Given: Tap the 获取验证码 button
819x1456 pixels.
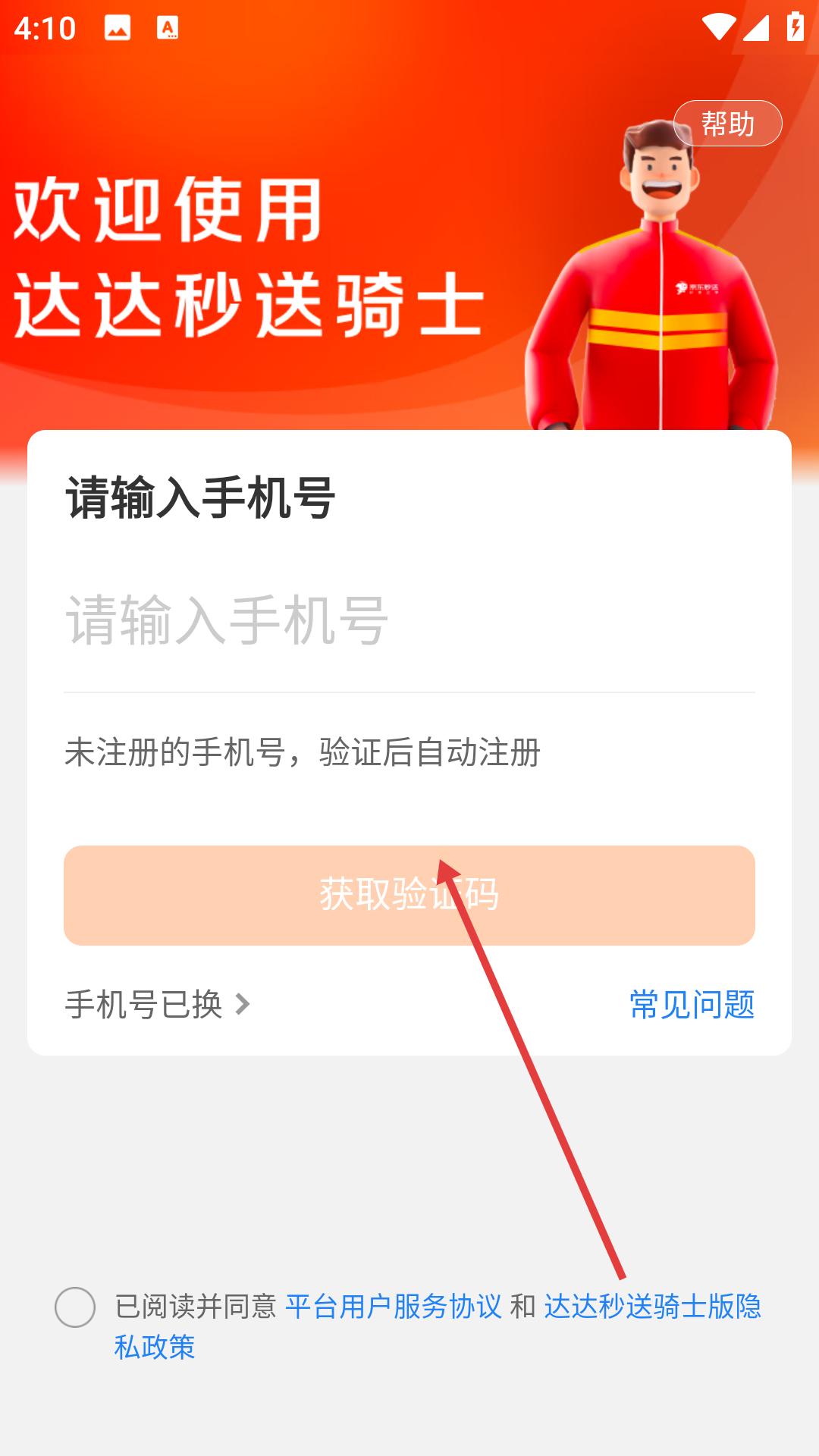Looking at the screenshot, I should point(408,895).
